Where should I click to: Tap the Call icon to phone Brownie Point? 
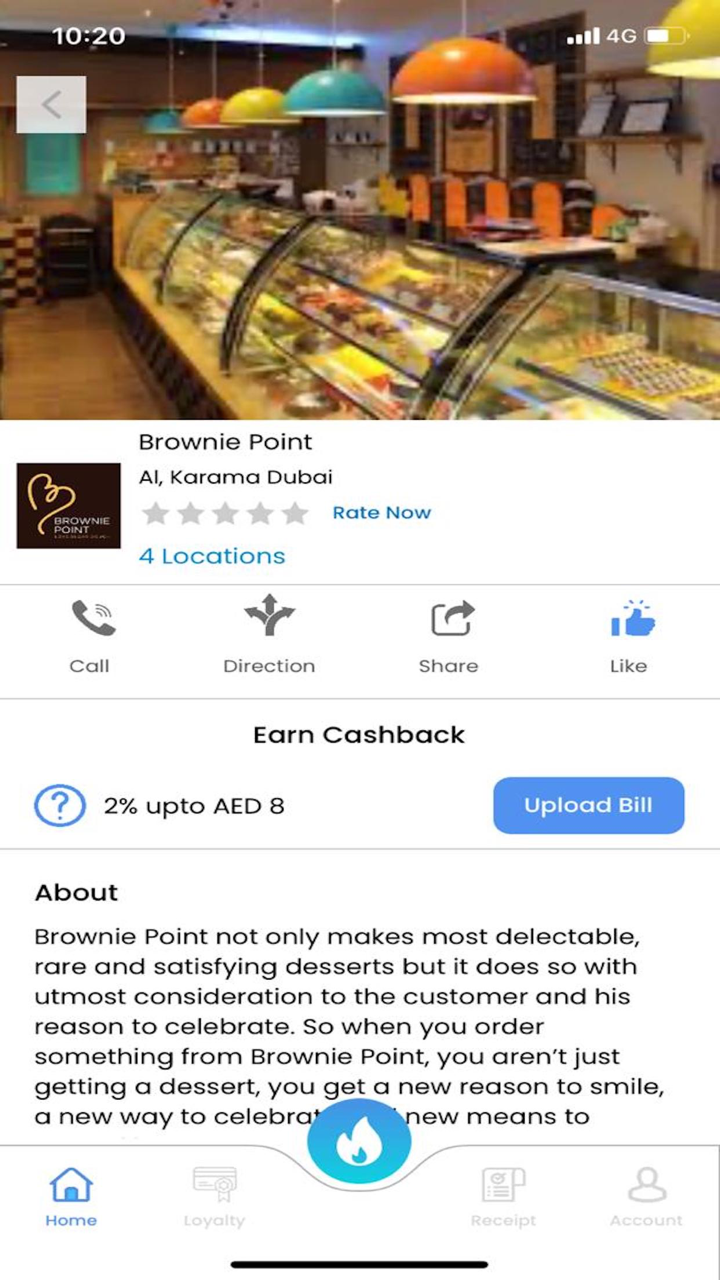(x=90, y=619)
